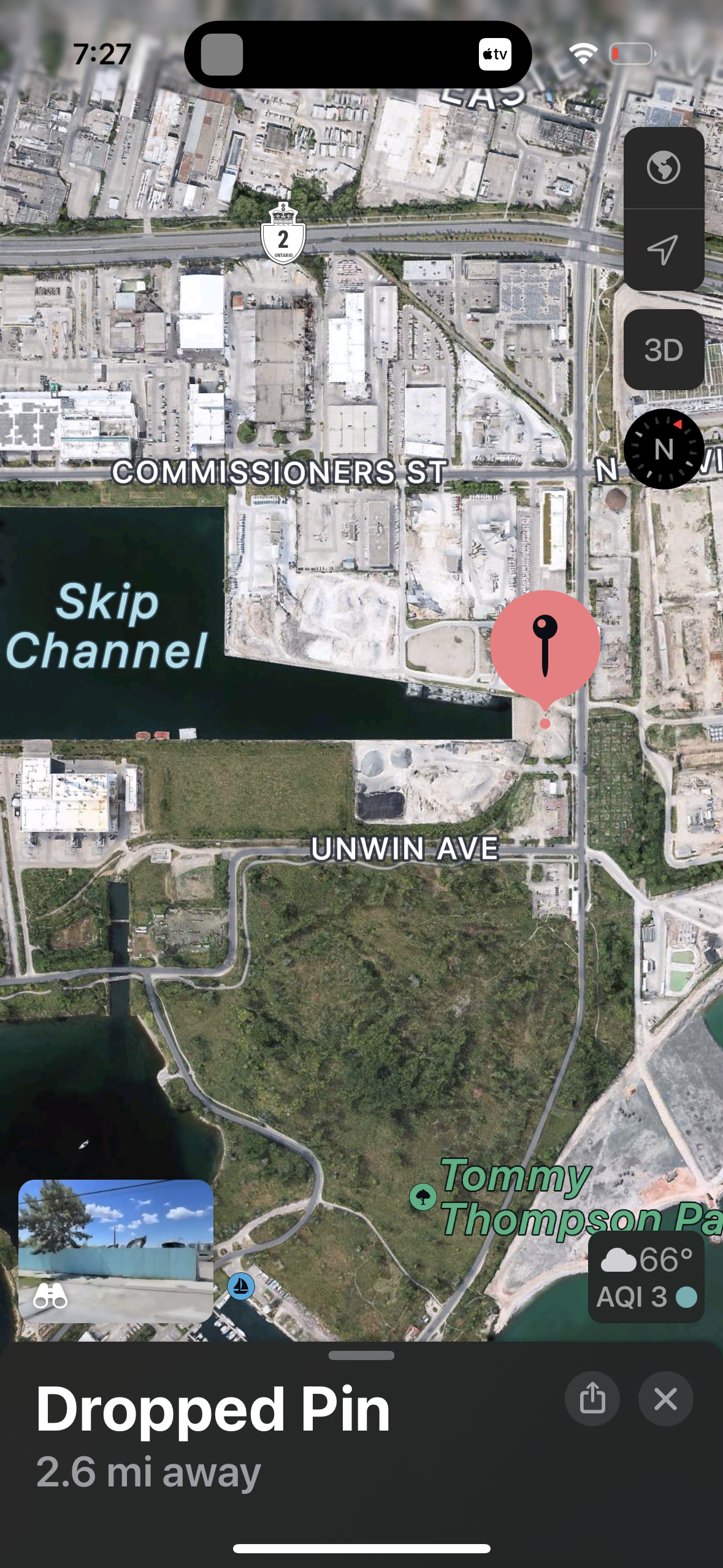Viewport: 723px width, 1568px height.
Task: Open Tommy Thompson Park place marker
Action: (x=423, y=1196)
